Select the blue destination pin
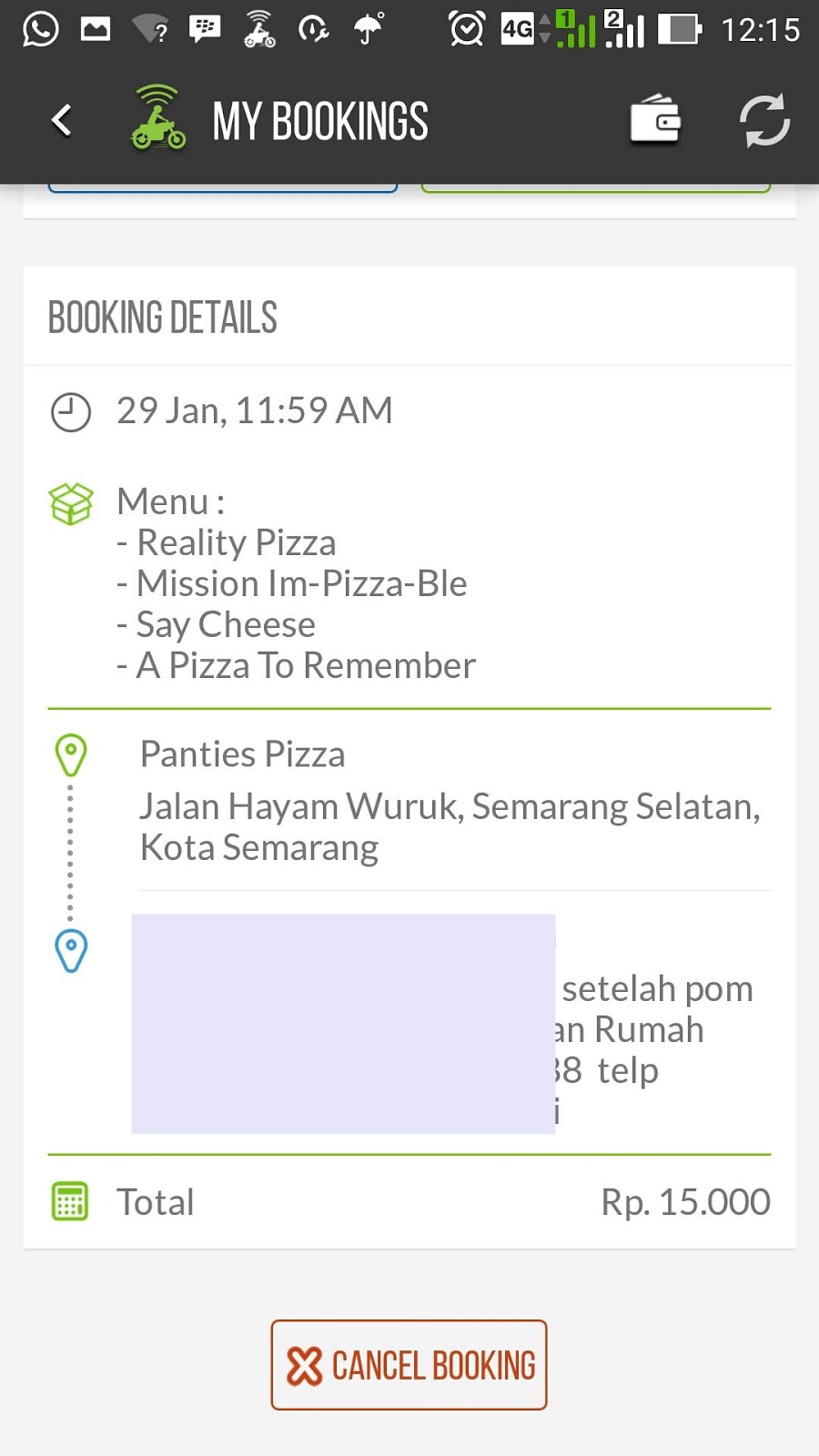The width and height of the screenshot is (819, 1456). click(70, 950)
